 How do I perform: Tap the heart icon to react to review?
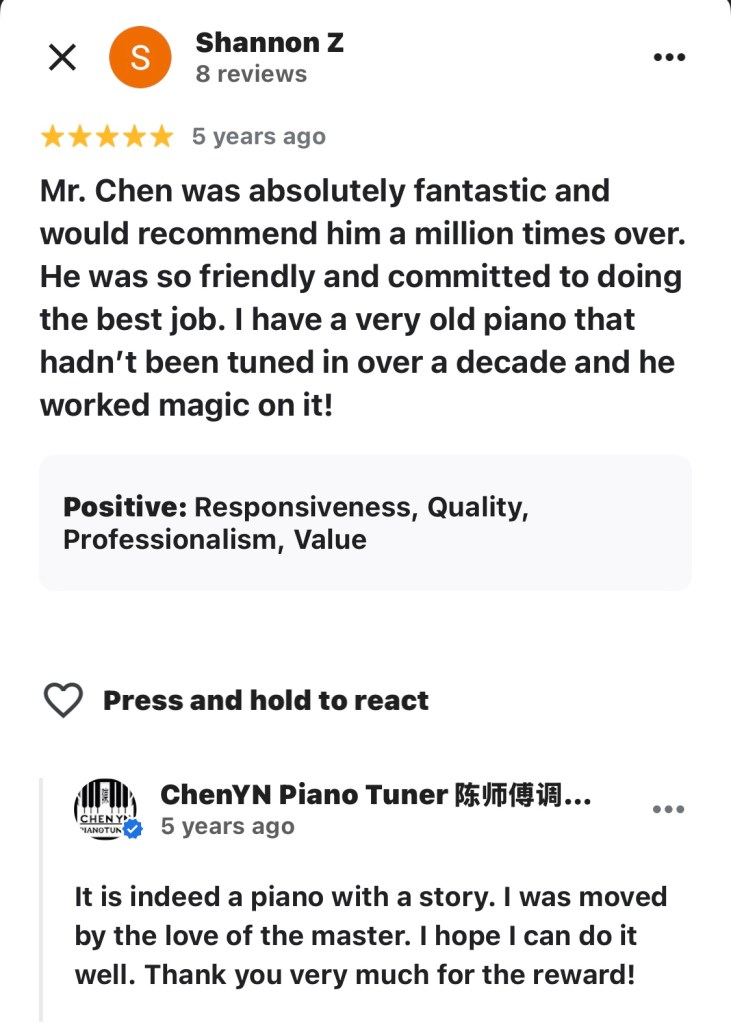pyautogui.click(x=63, y=700)
